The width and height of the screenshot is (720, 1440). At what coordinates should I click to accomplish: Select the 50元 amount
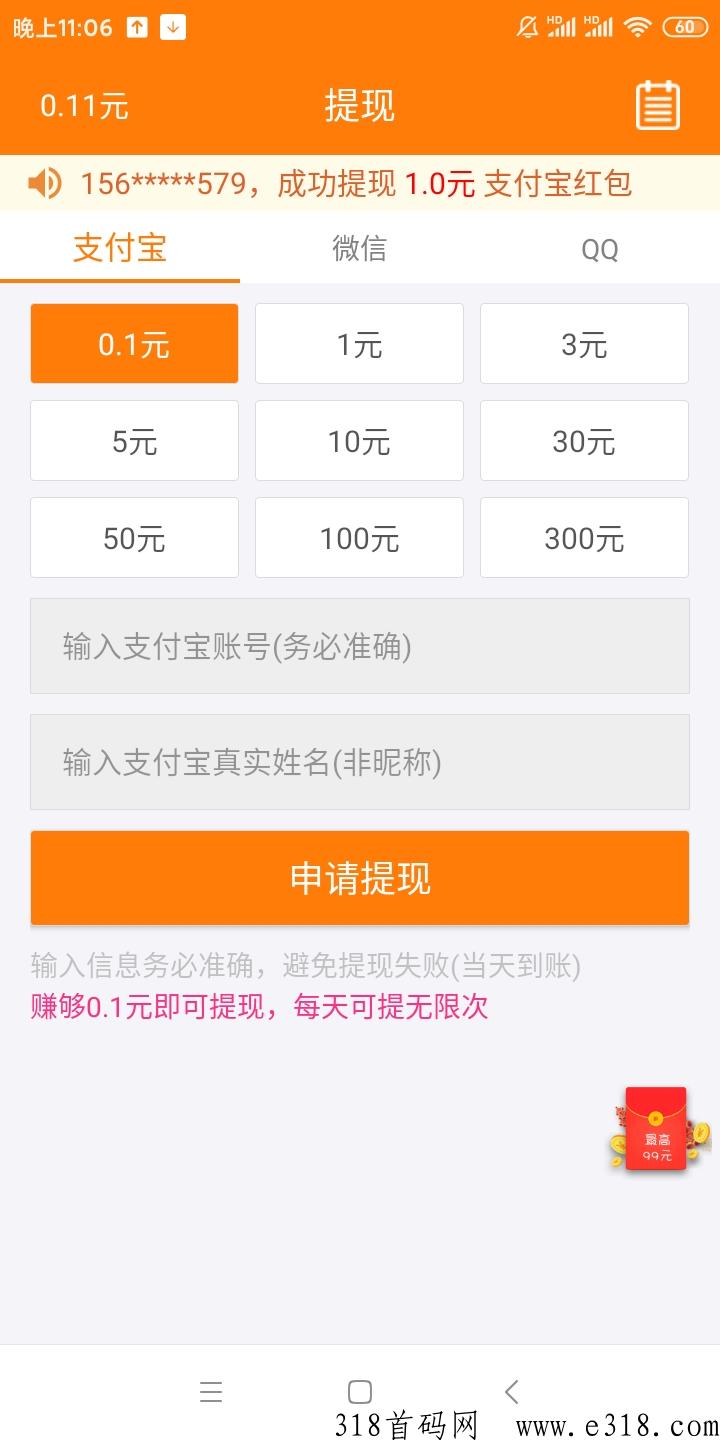point(134,538)
